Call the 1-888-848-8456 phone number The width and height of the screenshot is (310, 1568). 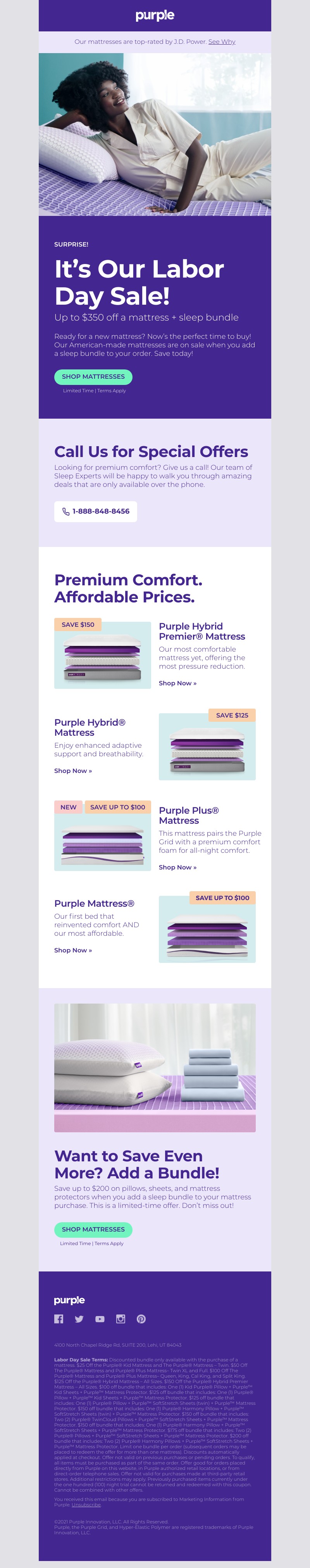tap(96, 511)
